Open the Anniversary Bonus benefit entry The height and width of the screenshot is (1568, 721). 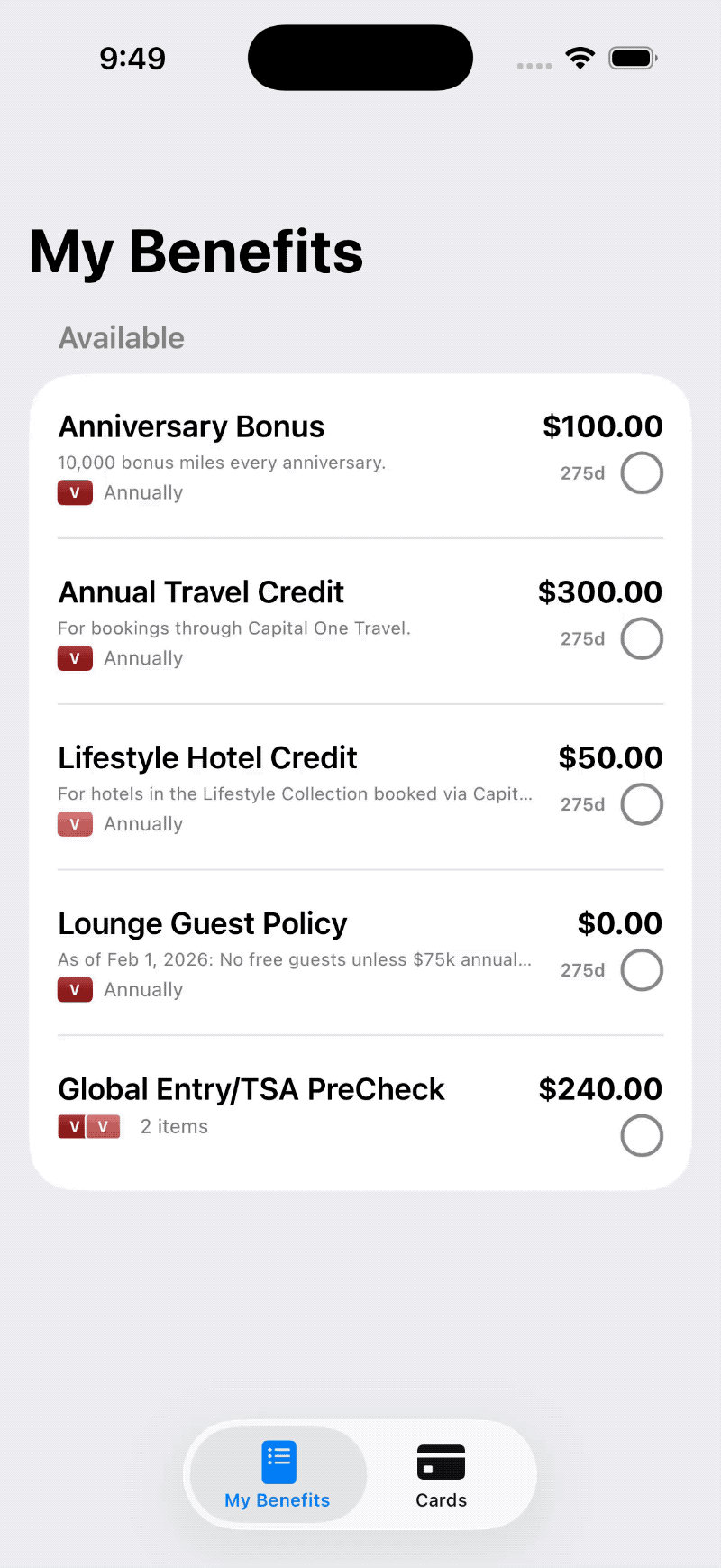191,426
